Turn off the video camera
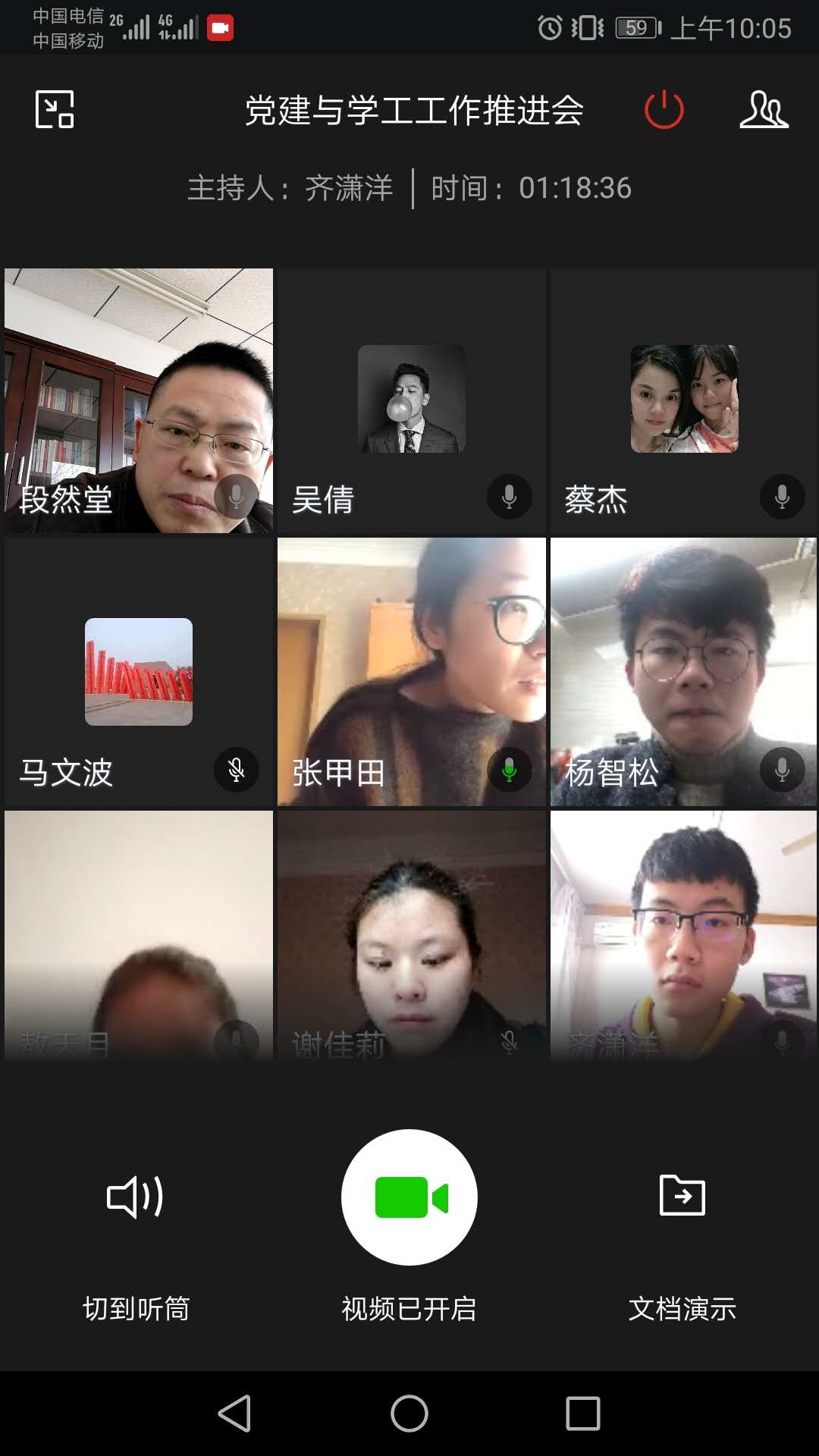This screenshot has width=819, height=1456. click(x=409, y=1197)
